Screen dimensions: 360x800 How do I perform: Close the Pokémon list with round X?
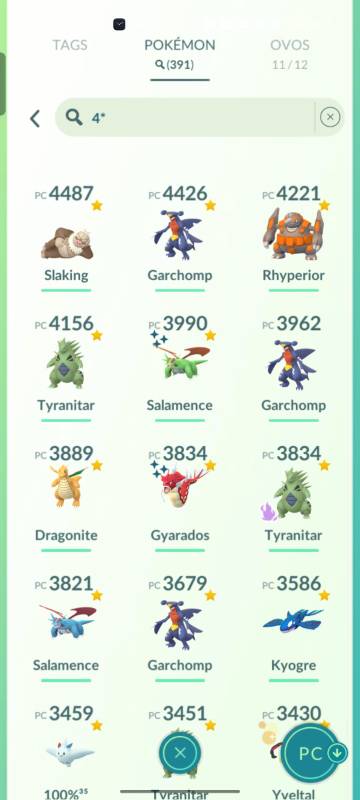[179, 753]
